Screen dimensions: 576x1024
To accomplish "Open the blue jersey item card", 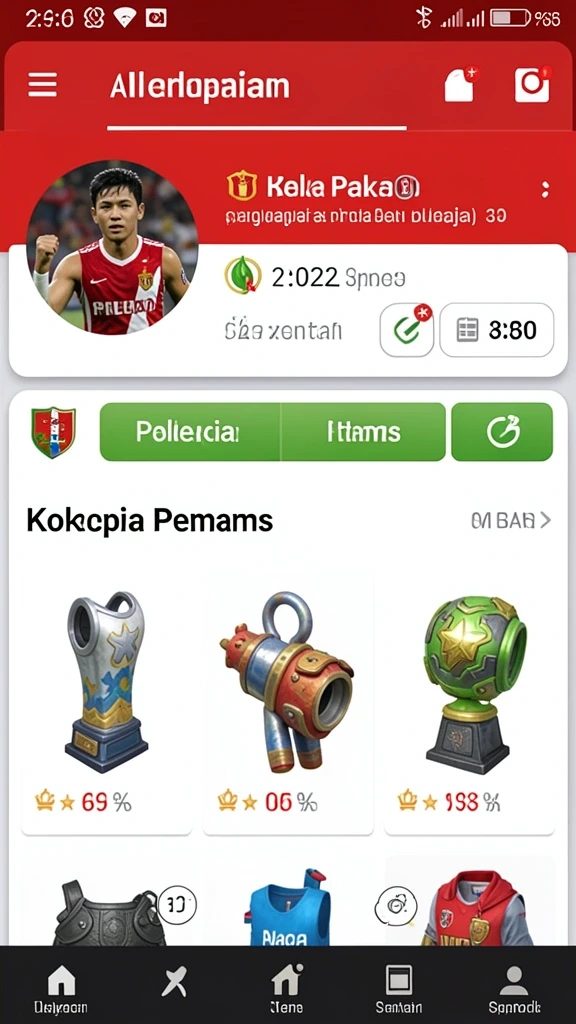I will coord(288,903).
